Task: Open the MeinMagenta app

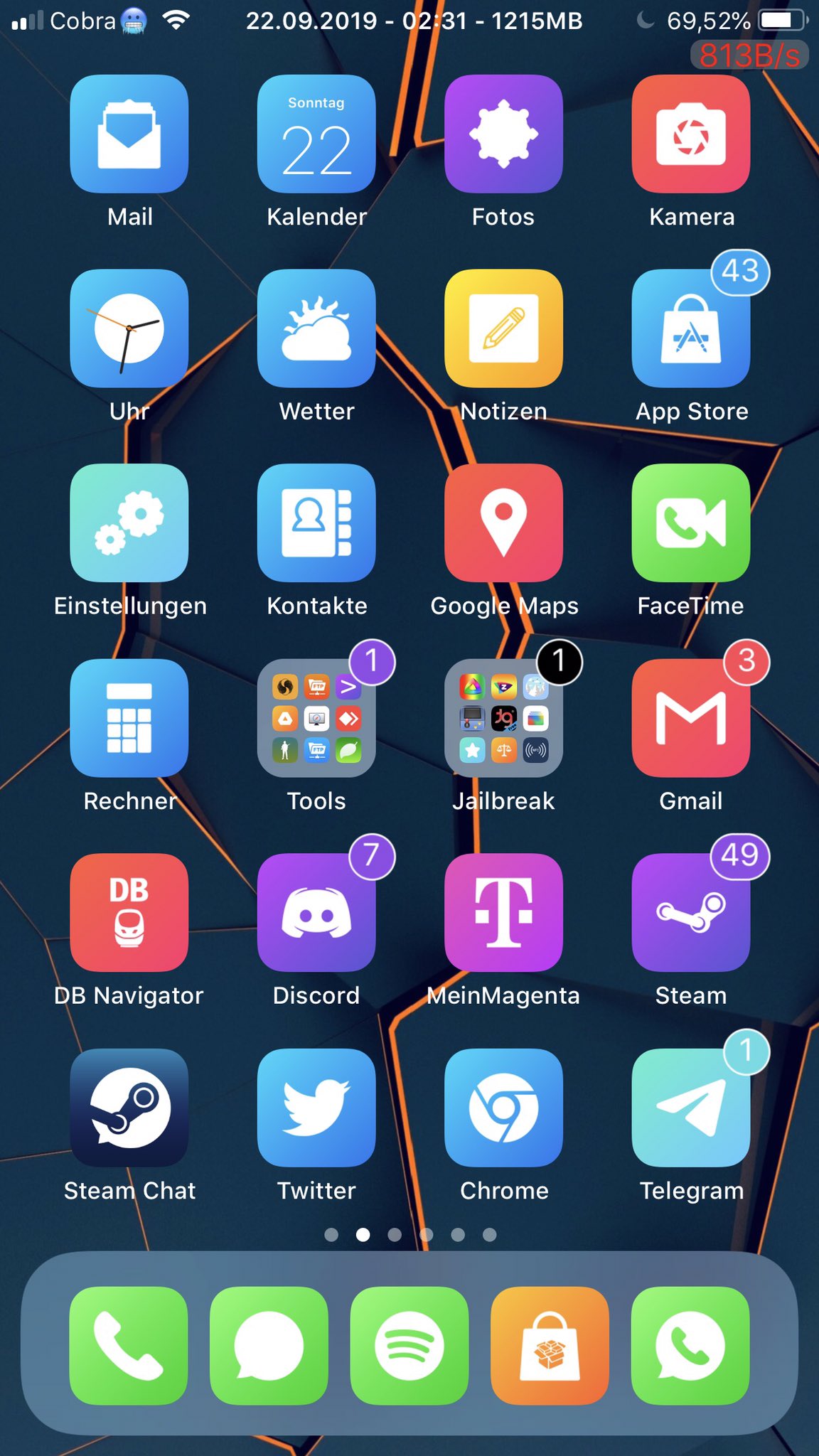Action: click(x=503, y=913)
